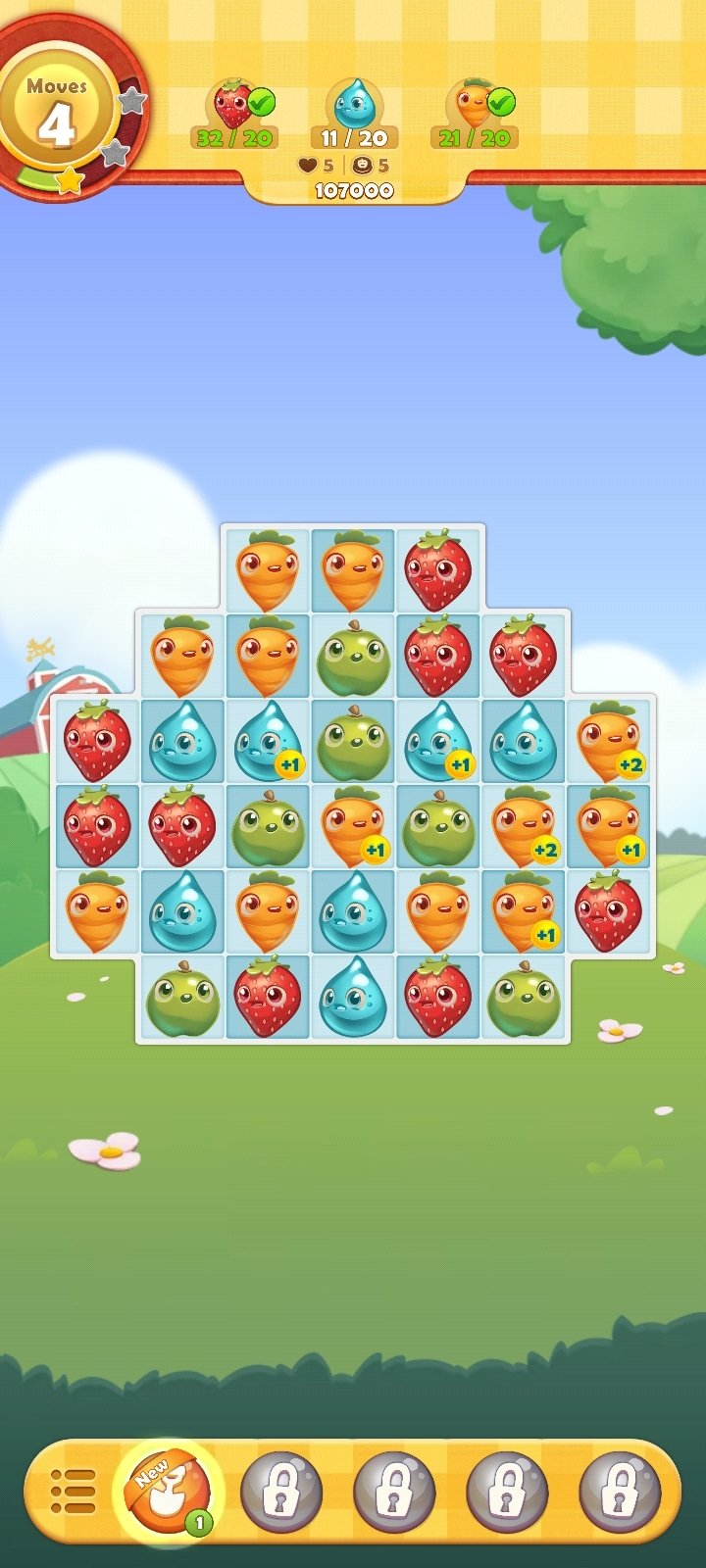This screenshot has height=1568, width=706.
Task: Open the game menu list icon
Action: coord(73,1492)
